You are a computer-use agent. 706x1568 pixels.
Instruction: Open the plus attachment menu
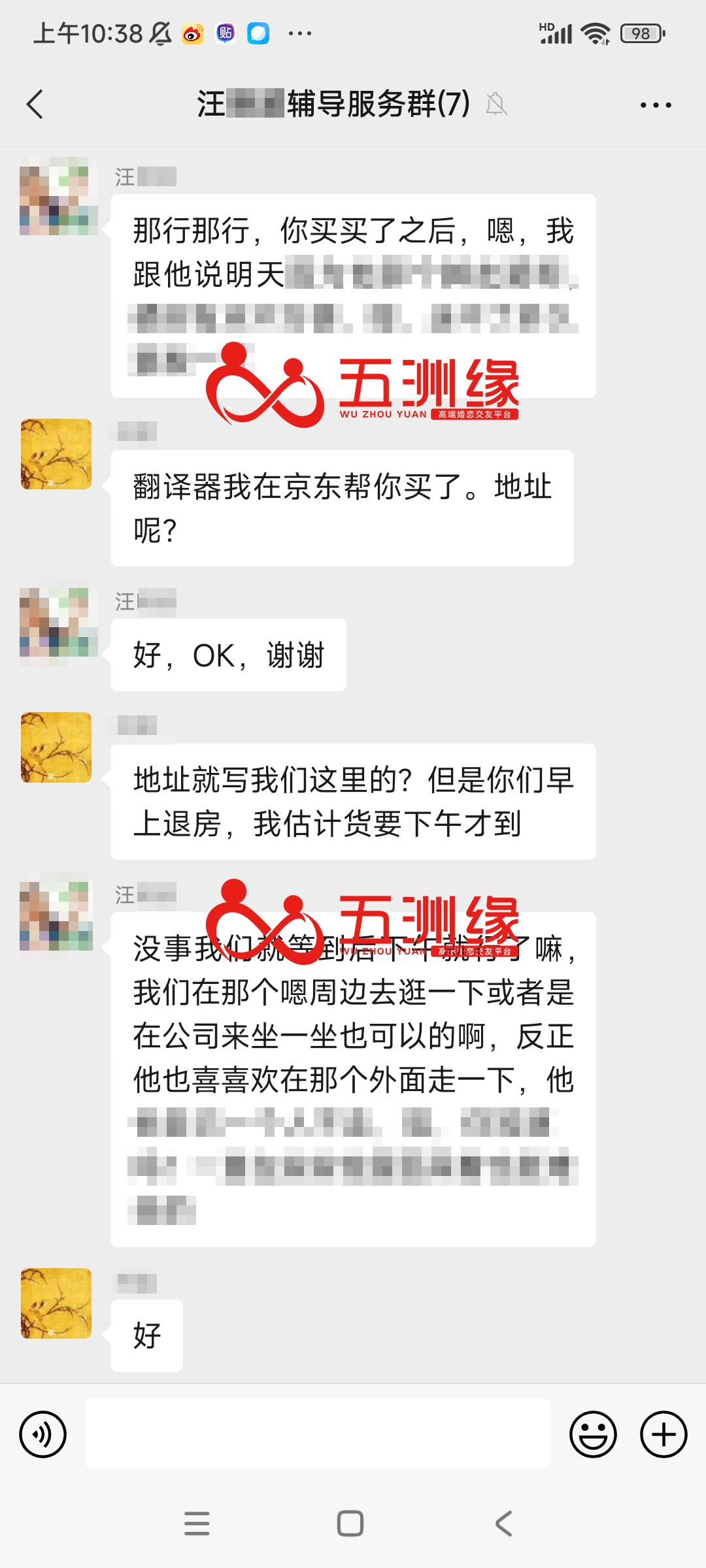(x=663, y=1434)
